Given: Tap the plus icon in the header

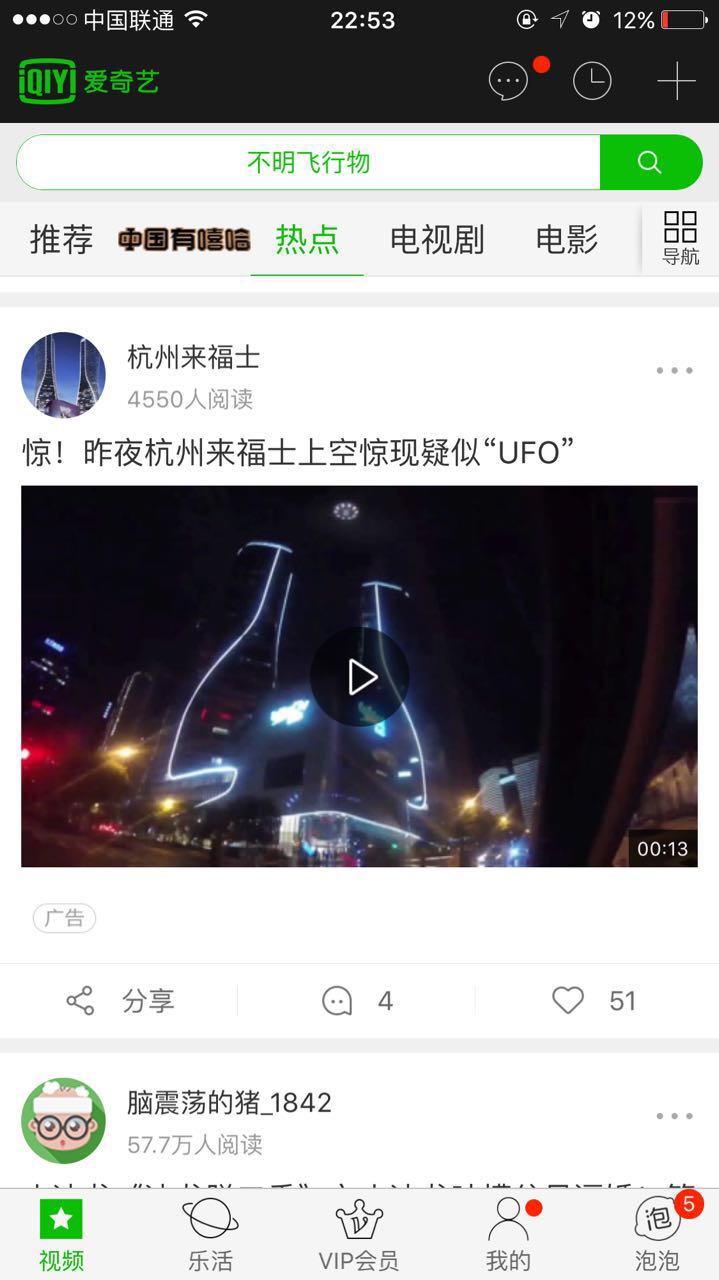Looking at the screenshot, I should tap(676, 81).
